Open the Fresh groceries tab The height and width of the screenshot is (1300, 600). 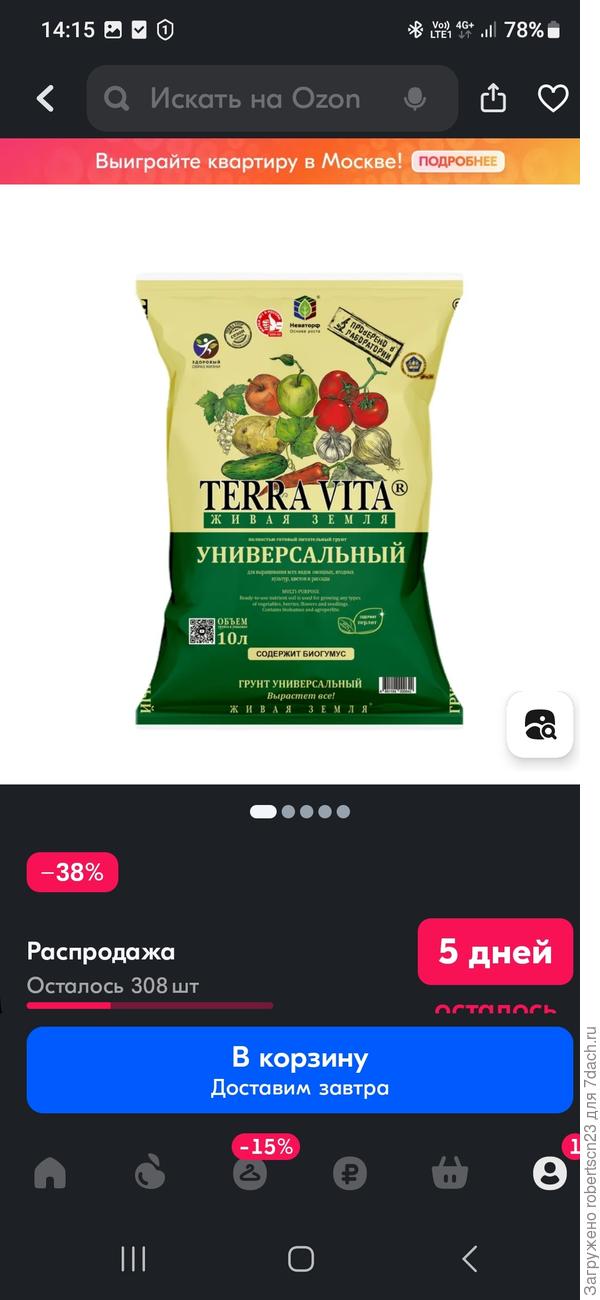[150, 1172]
